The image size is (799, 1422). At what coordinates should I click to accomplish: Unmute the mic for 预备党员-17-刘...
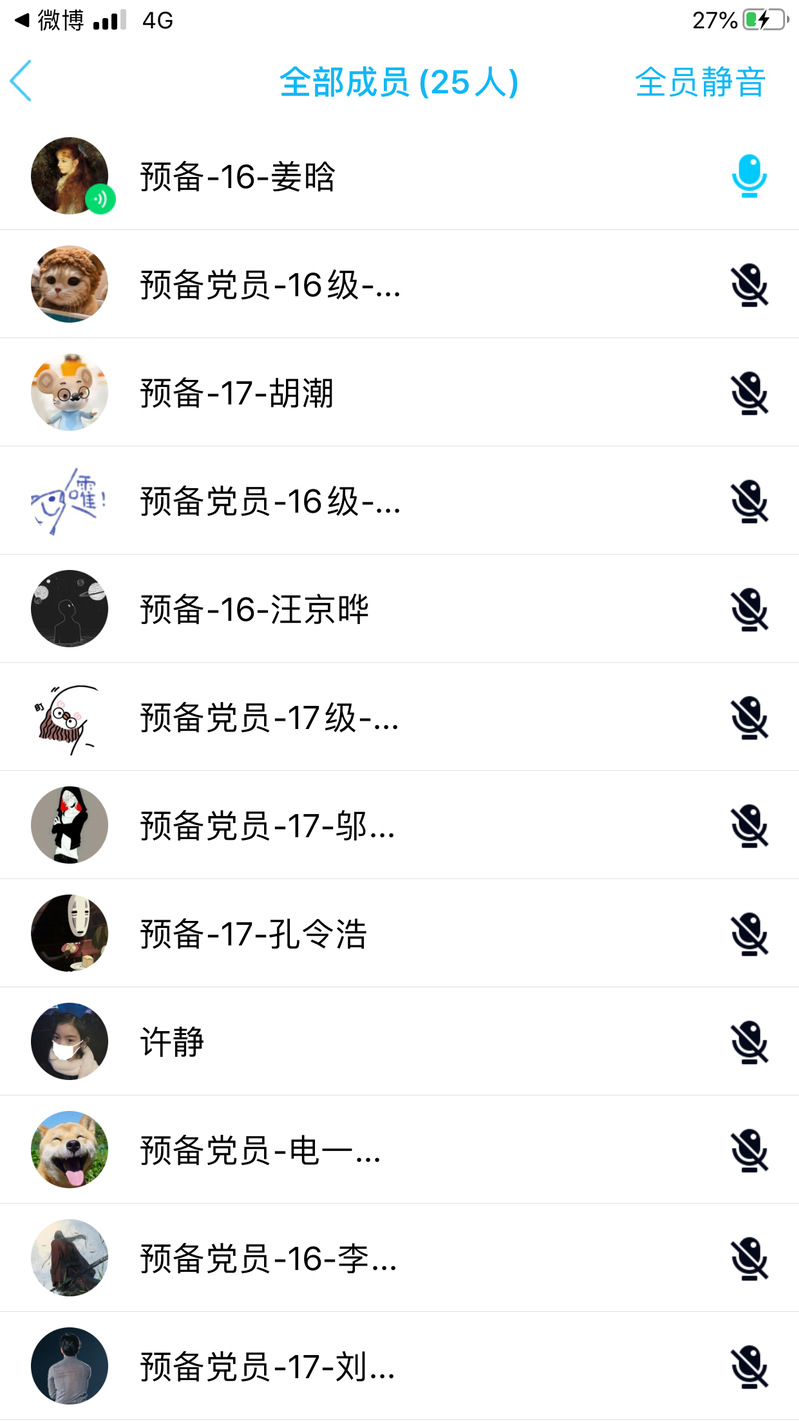coord(748,1367)
